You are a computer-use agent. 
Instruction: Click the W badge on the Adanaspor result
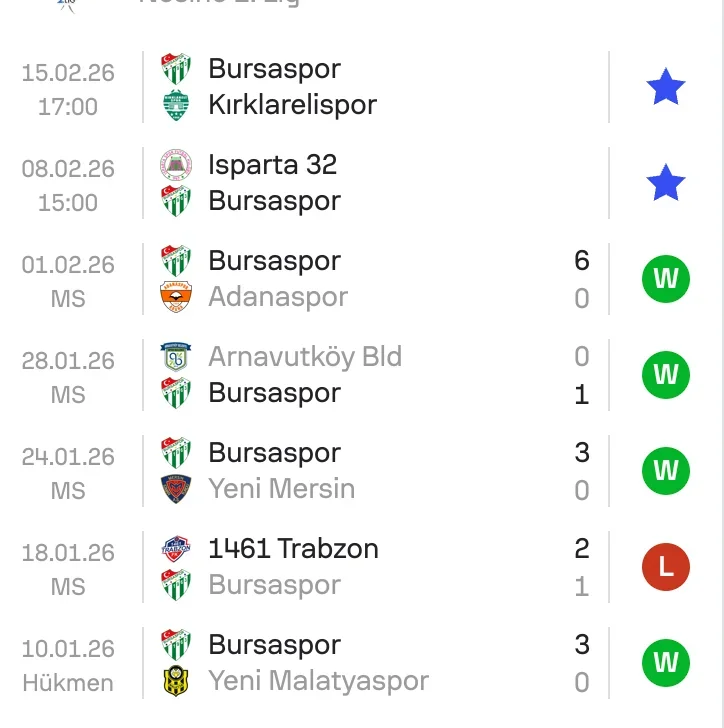click(x=665, y=279)
